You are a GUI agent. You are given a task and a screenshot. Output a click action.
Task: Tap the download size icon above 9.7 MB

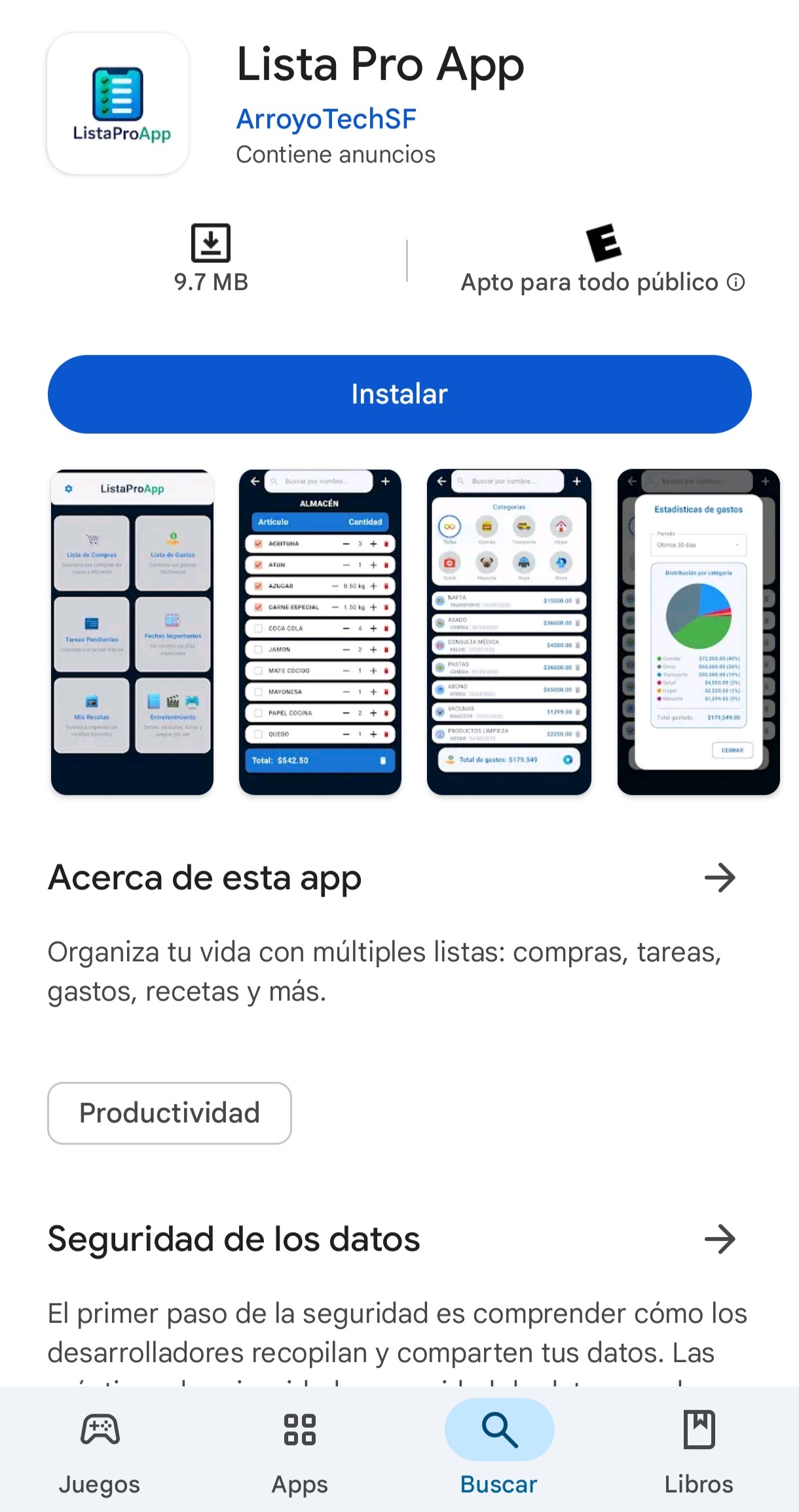point(212,244)
